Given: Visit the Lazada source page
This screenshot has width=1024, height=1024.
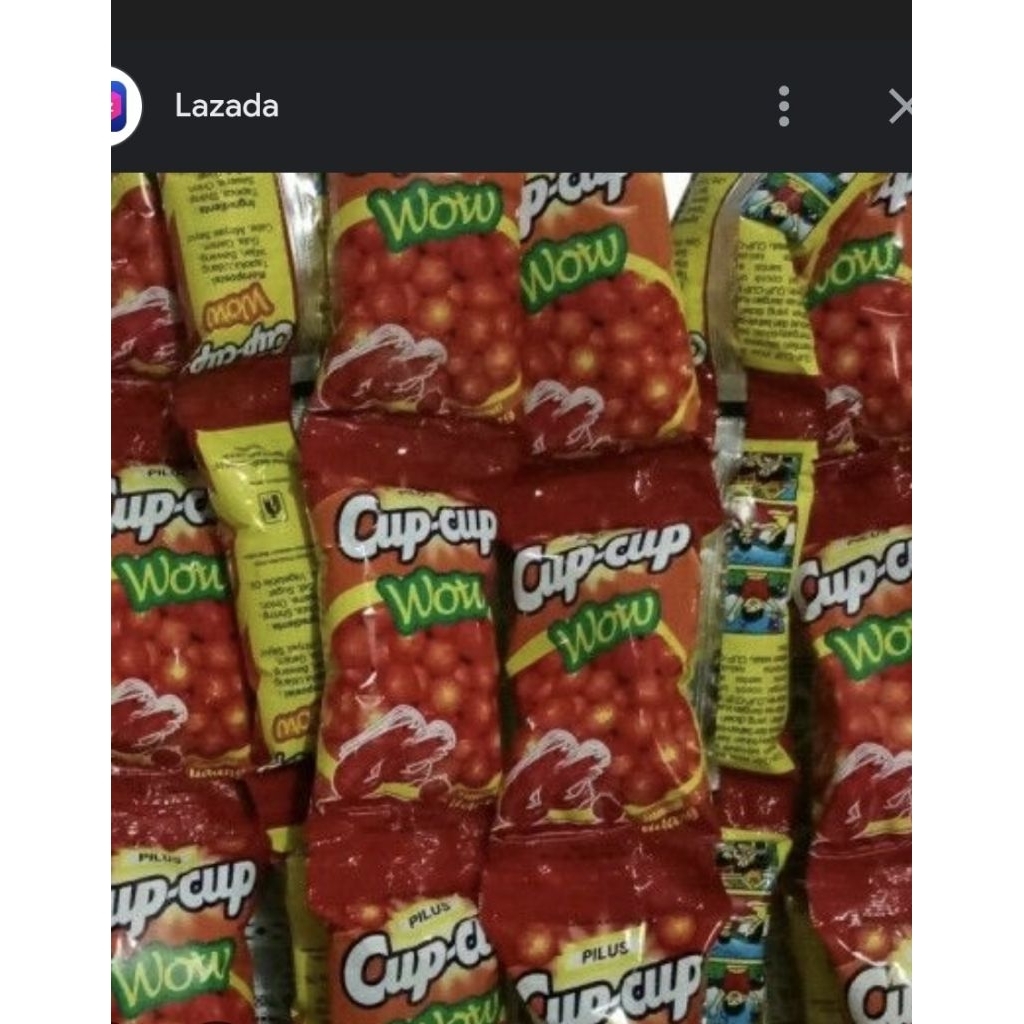Looking at the screenshot, I should (226, 106).
